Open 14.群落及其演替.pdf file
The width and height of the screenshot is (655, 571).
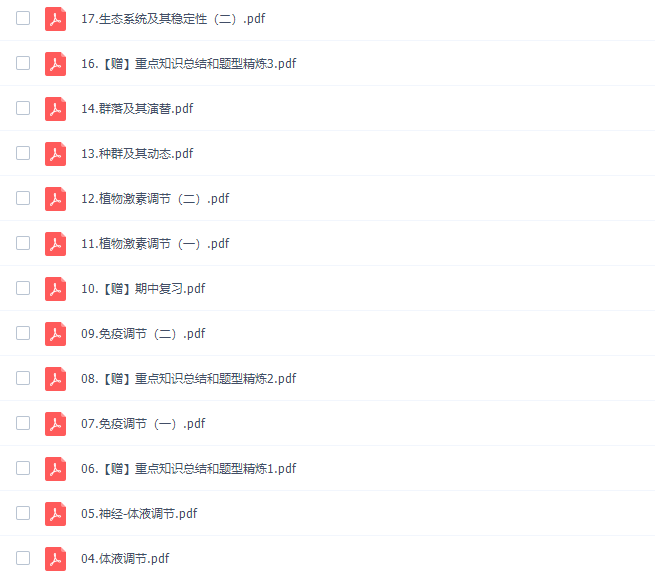[136, 108]
